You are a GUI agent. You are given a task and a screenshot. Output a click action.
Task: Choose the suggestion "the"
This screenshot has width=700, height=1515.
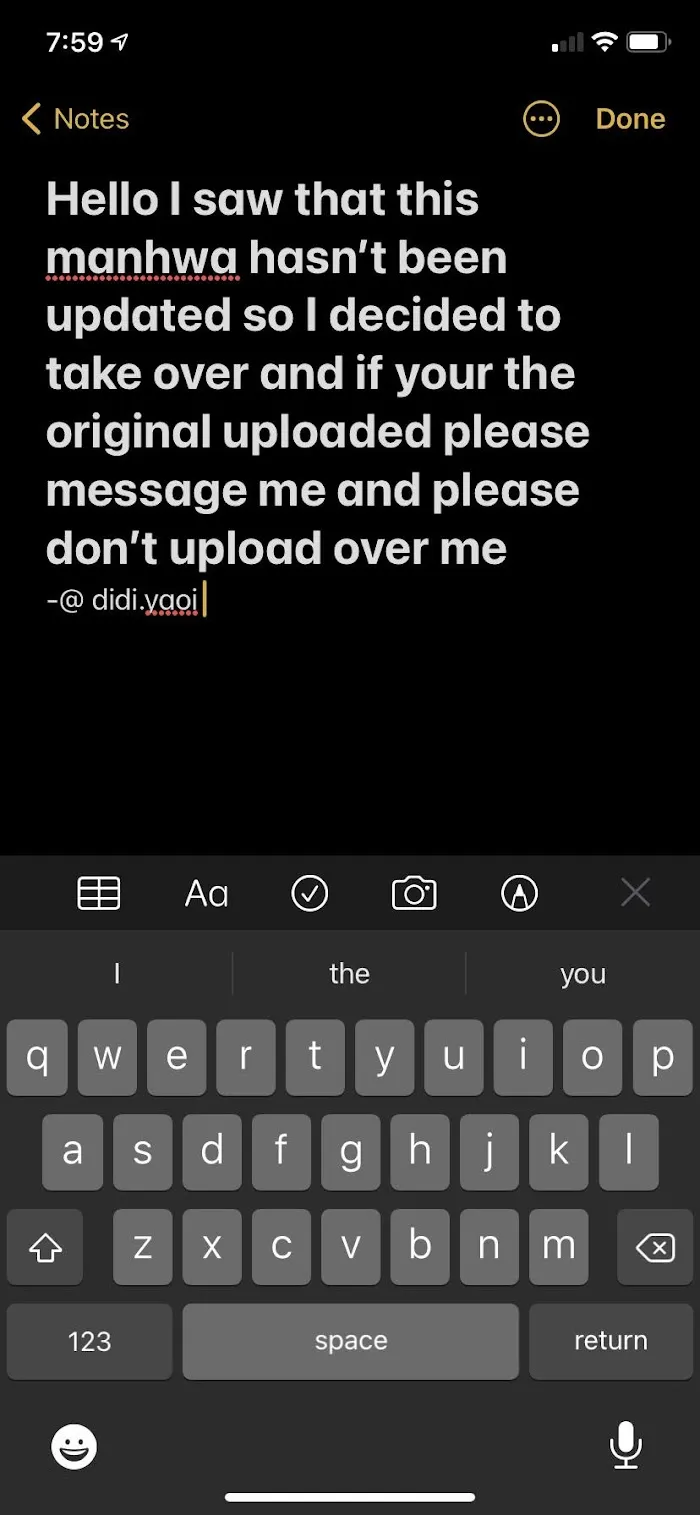click(x=349, y=974)
